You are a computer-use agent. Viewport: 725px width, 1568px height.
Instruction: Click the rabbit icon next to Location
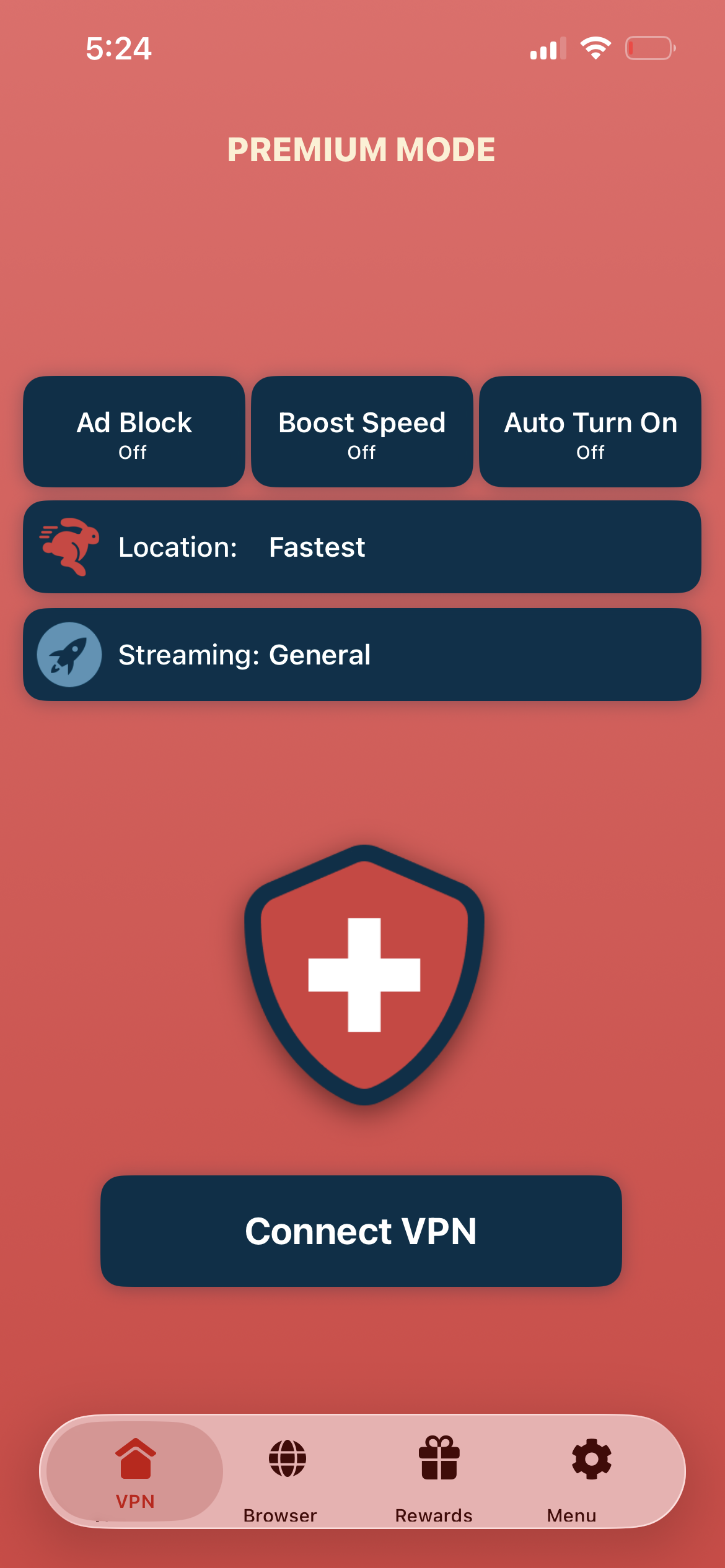[x=68, y=546]
